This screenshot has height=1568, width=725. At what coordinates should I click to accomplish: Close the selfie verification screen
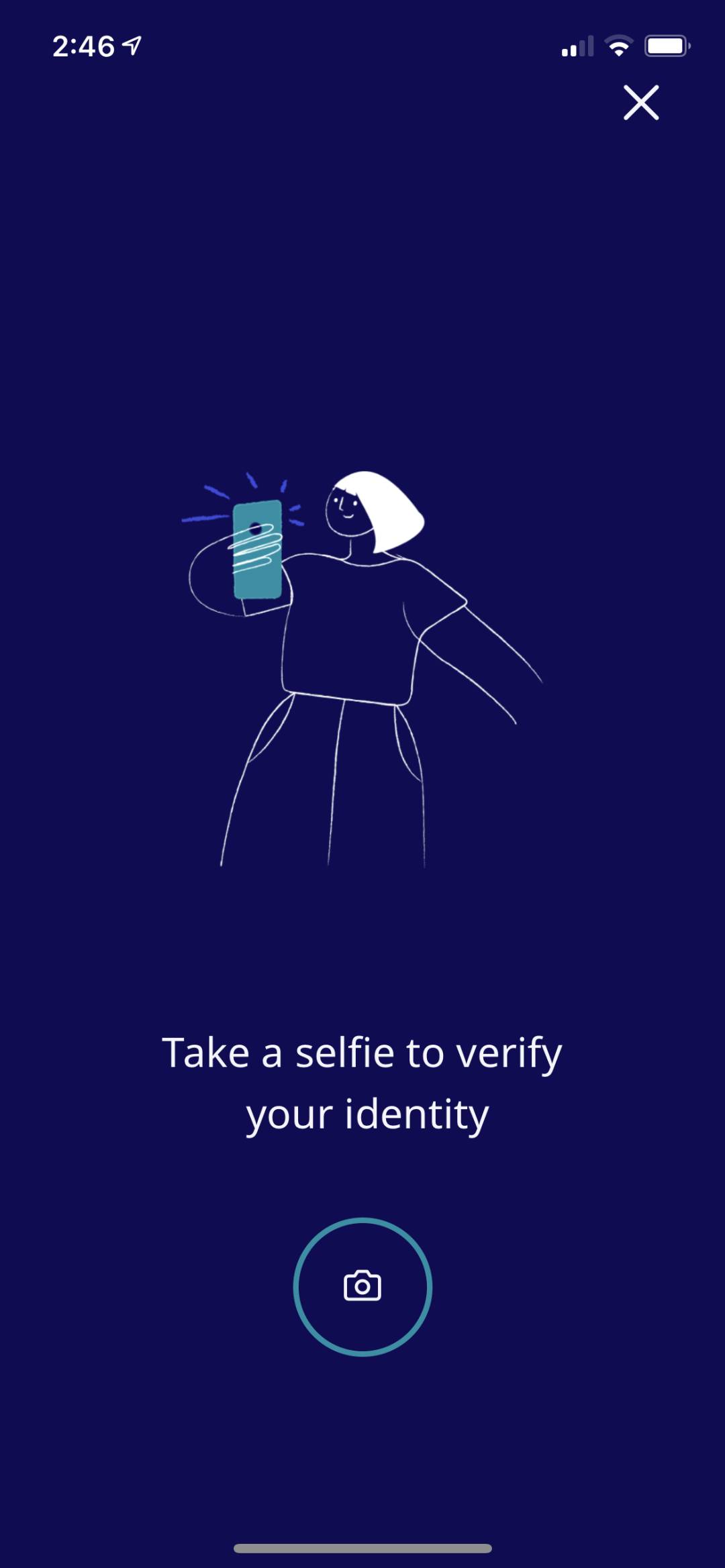[641, 103]
